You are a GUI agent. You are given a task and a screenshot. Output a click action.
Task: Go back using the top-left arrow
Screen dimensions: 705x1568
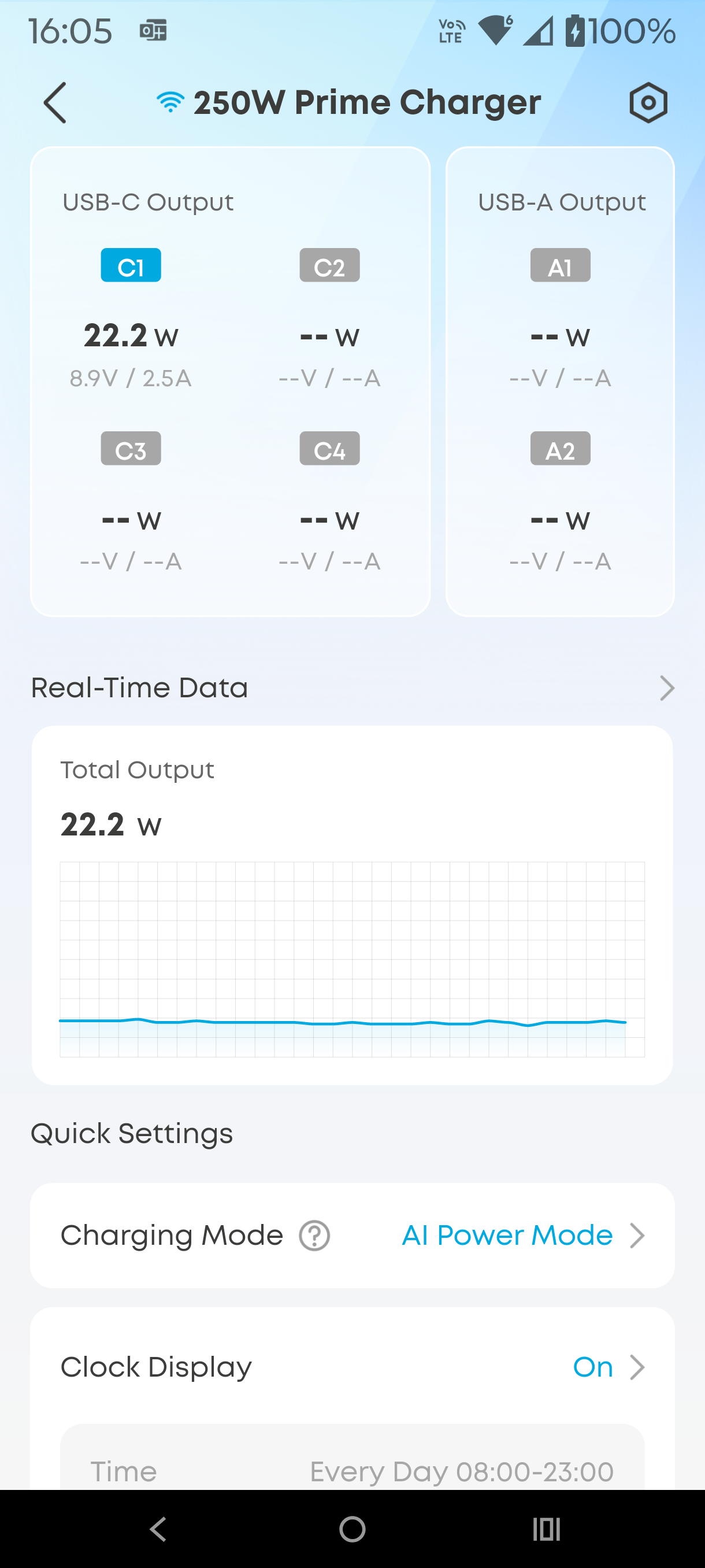(55, 103)
